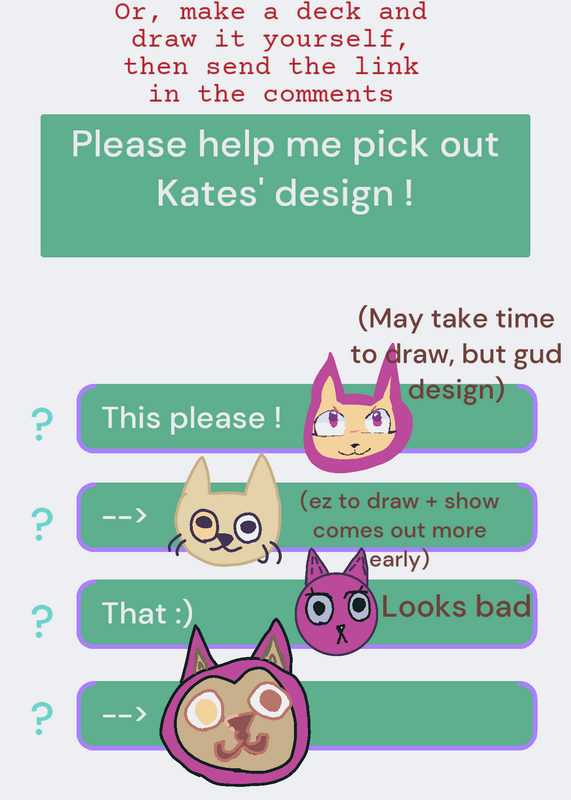Pick the "That :)" answer option
The image size is (571, 800).
[x=307, y=614]
